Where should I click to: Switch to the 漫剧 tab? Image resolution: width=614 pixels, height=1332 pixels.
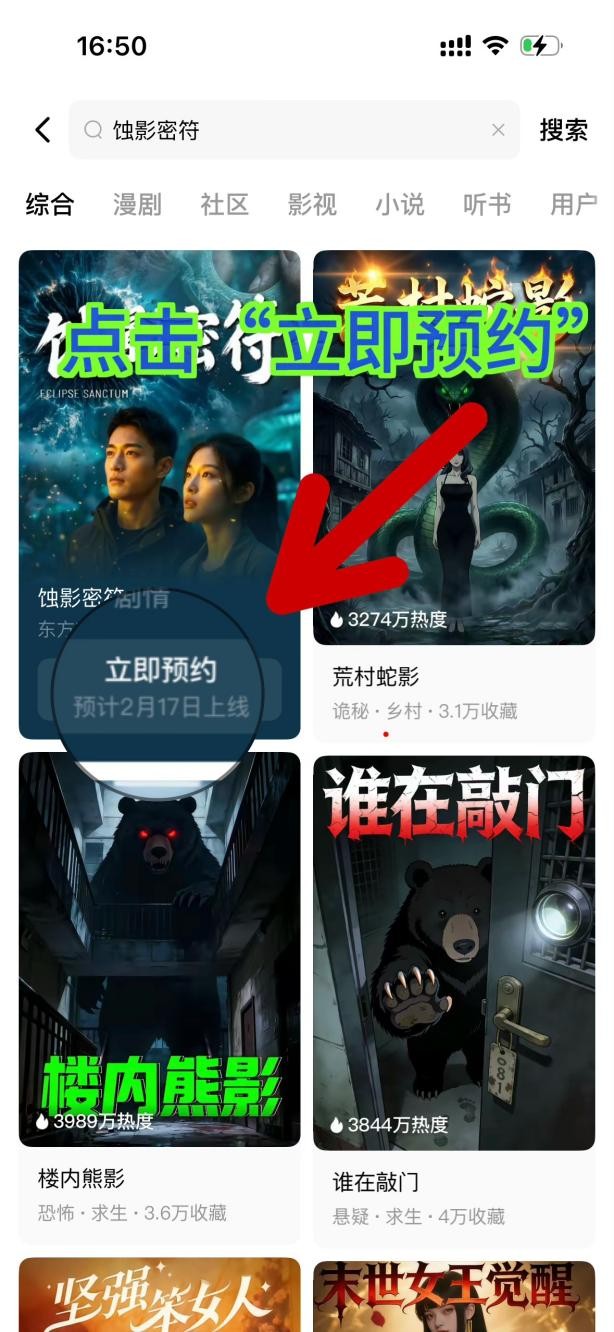(137, 205)
